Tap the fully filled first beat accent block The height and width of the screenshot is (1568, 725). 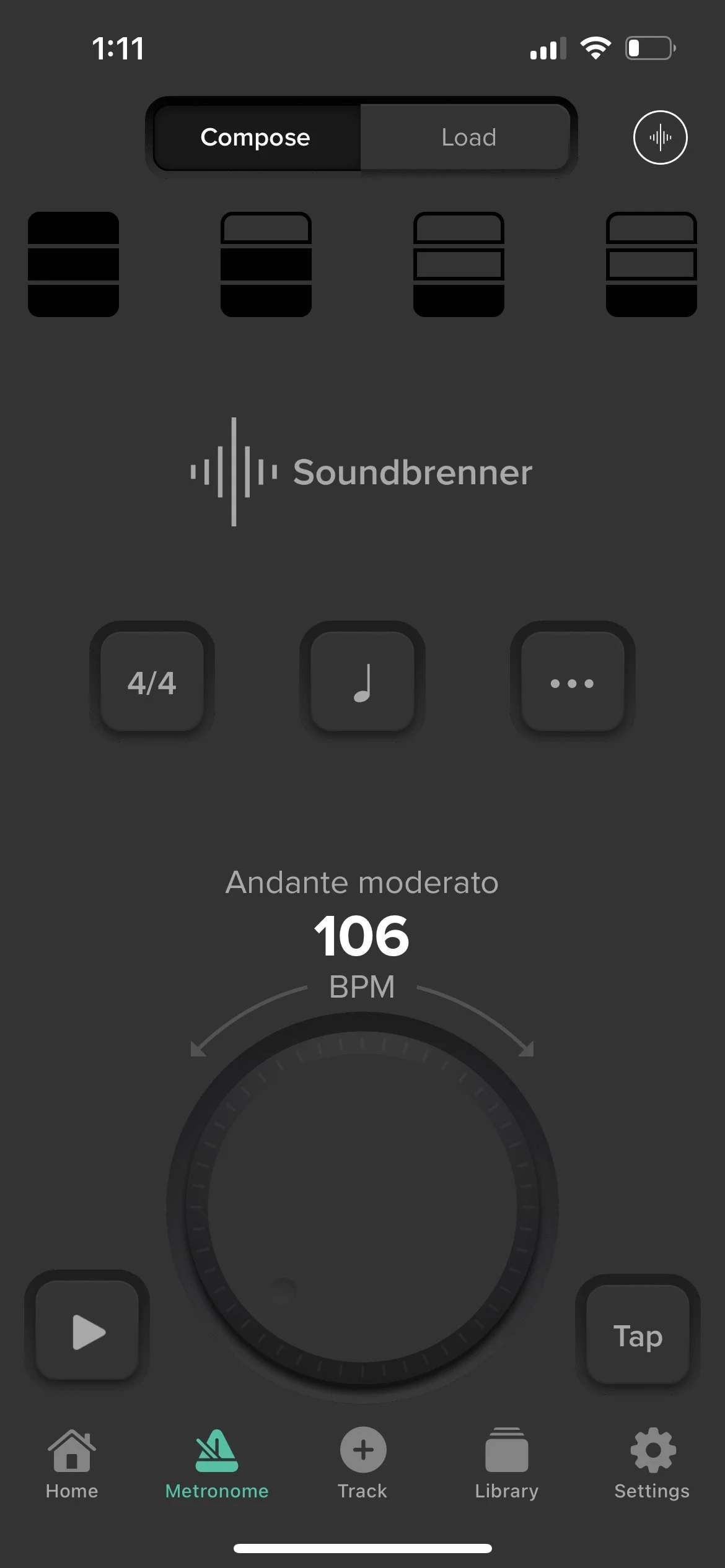coord(73,264)
